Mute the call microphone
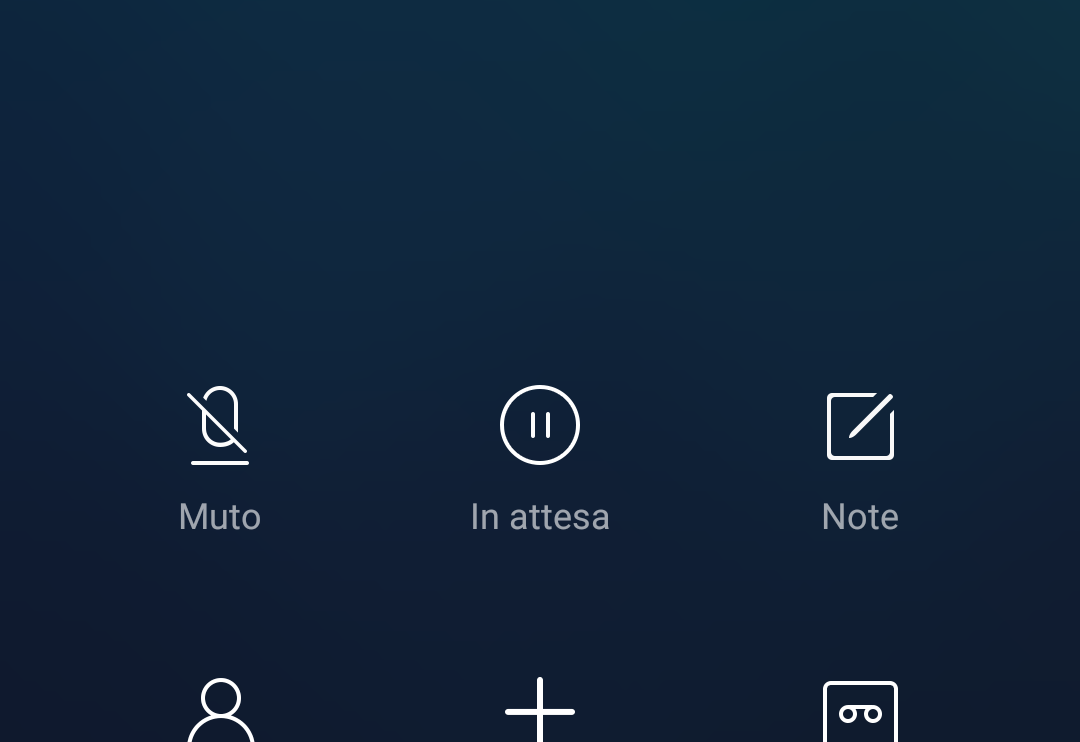This screenshot has width=1080, height=742. click(220, 426)
